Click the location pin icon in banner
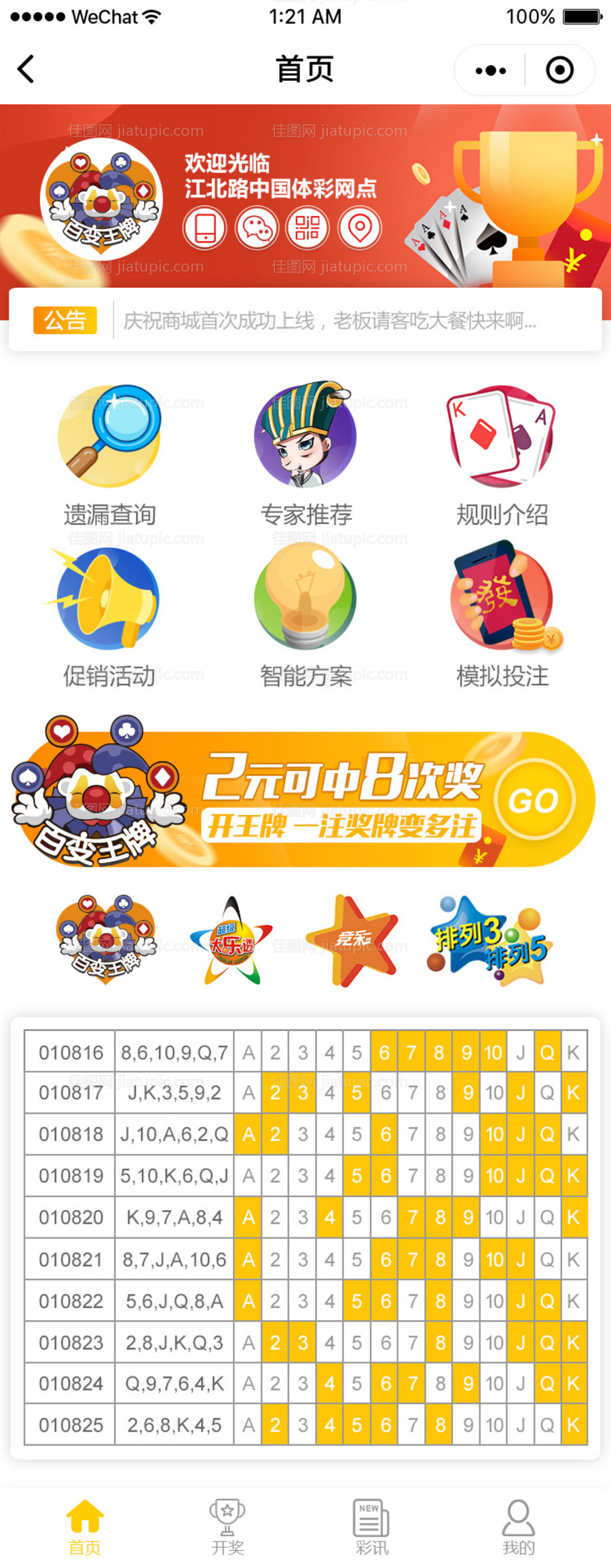611x1568 pixels. [359, 228]
